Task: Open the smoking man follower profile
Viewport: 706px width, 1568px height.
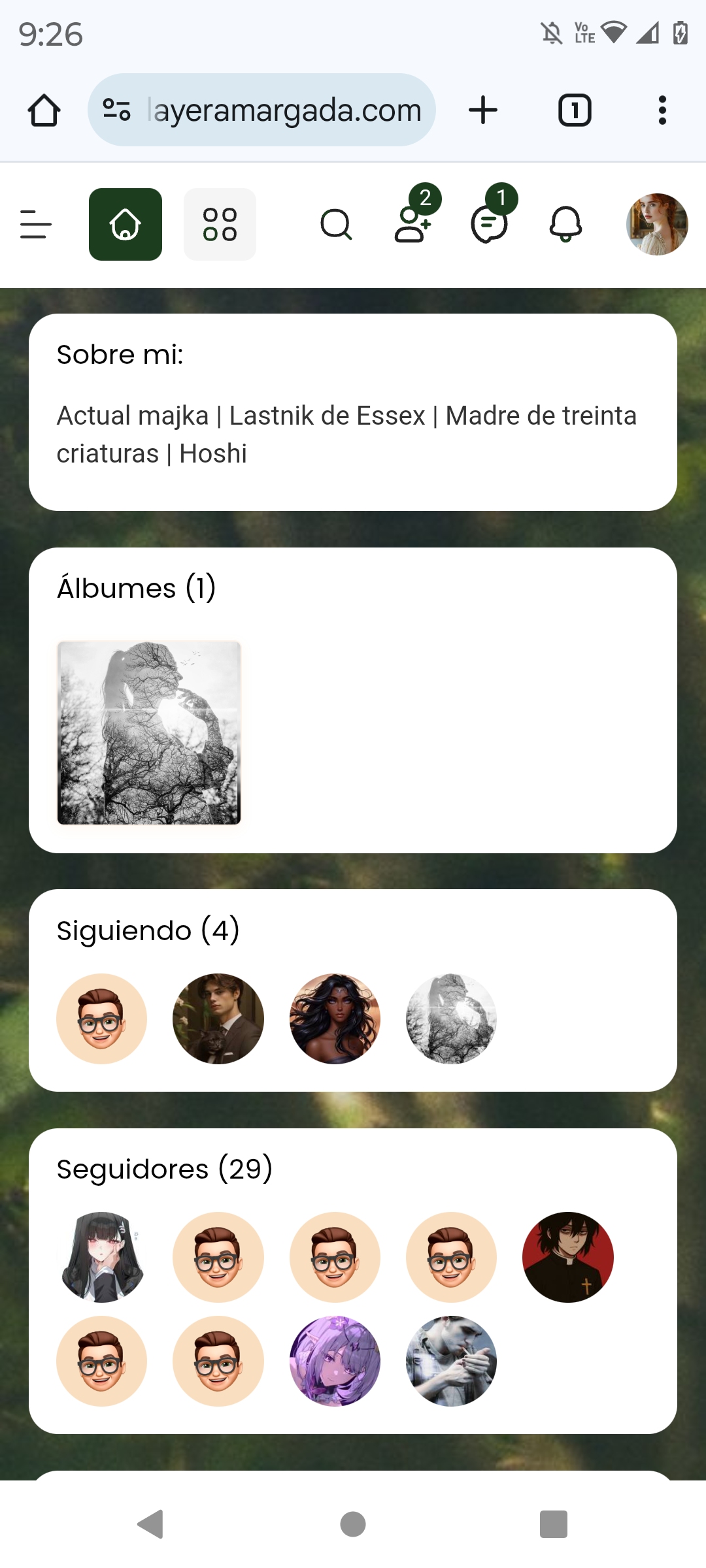Action: click(451, 1361)
